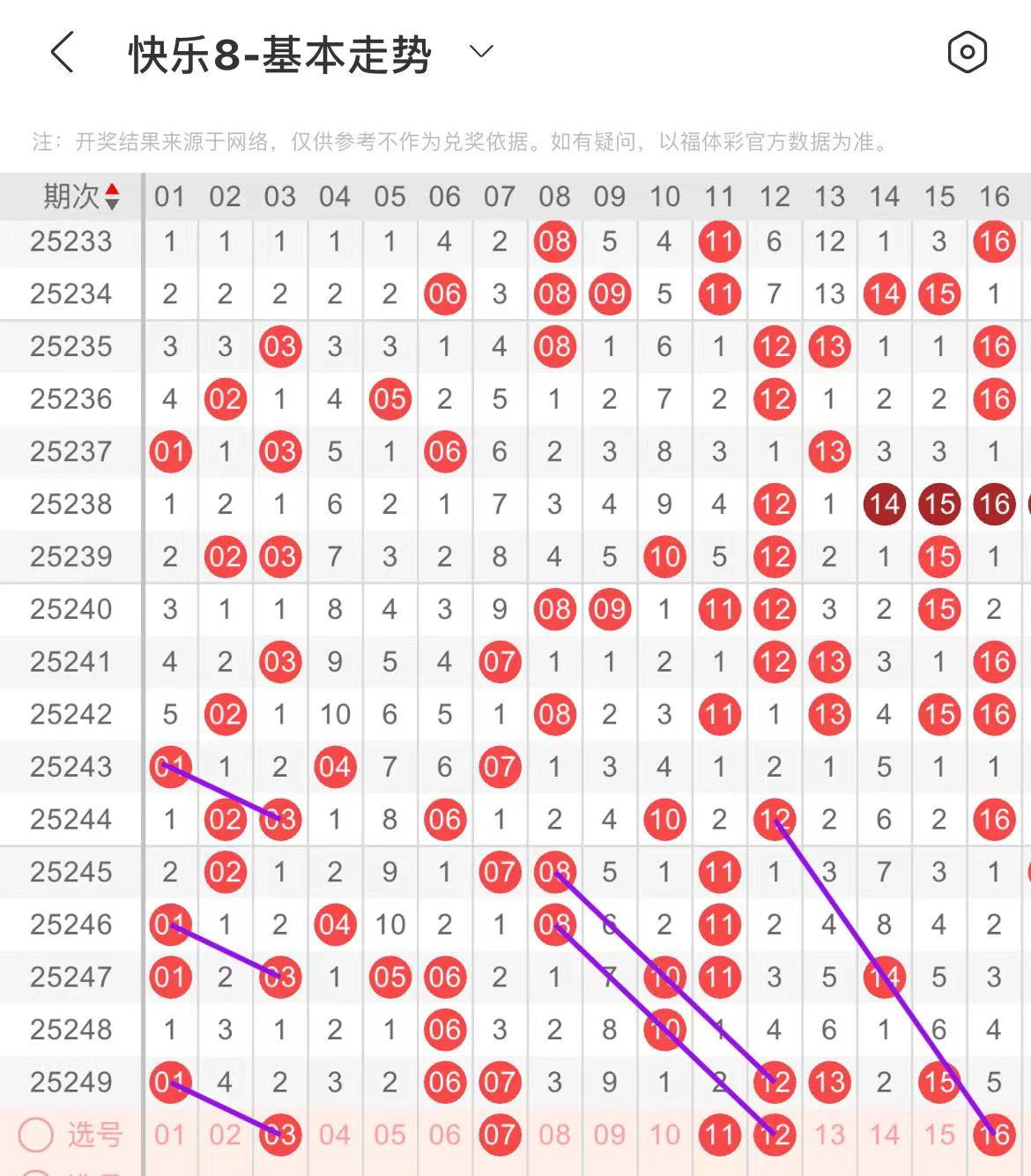This screenshot has width=1031, height=1176.
Task: Deselect number 07 in the 选号 row
Action: point(500,1135)
